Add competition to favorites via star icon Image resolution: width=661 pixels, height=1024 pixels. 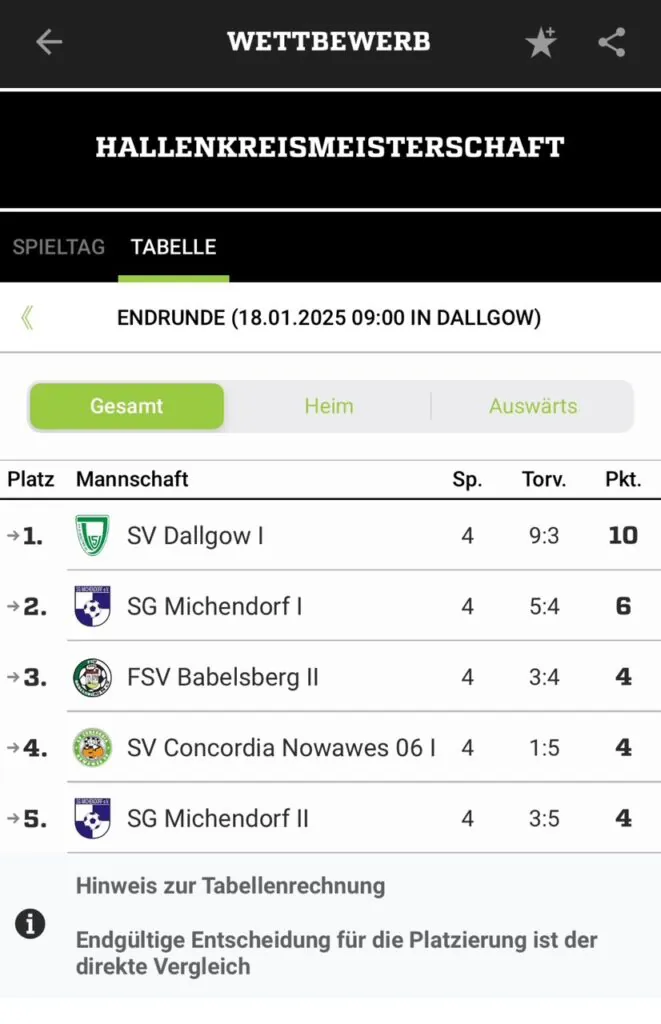click(541, 42)
